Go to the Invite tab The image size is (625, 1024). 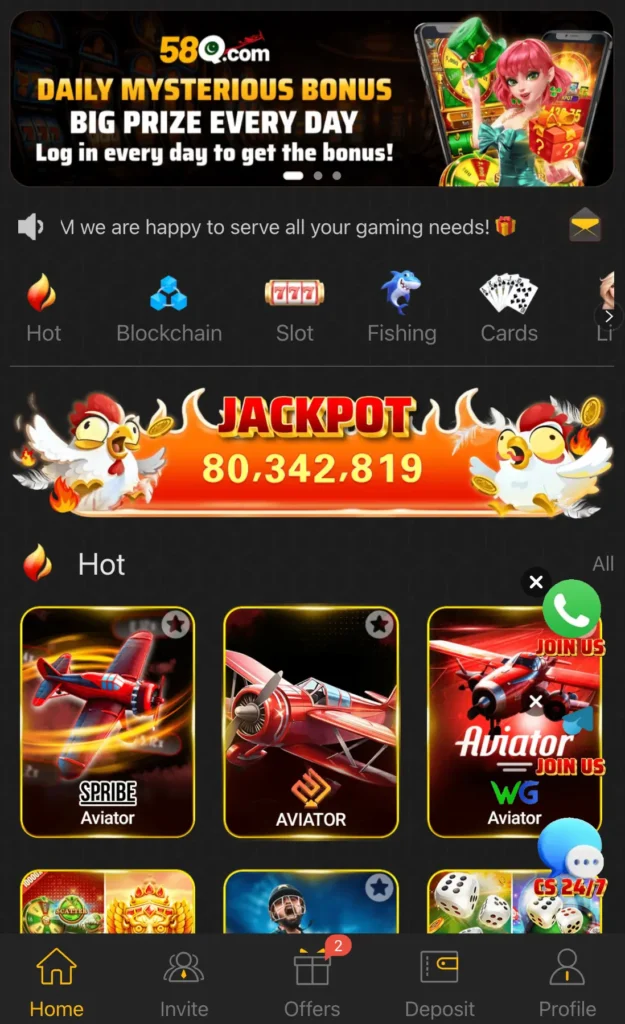click(184, 984)
